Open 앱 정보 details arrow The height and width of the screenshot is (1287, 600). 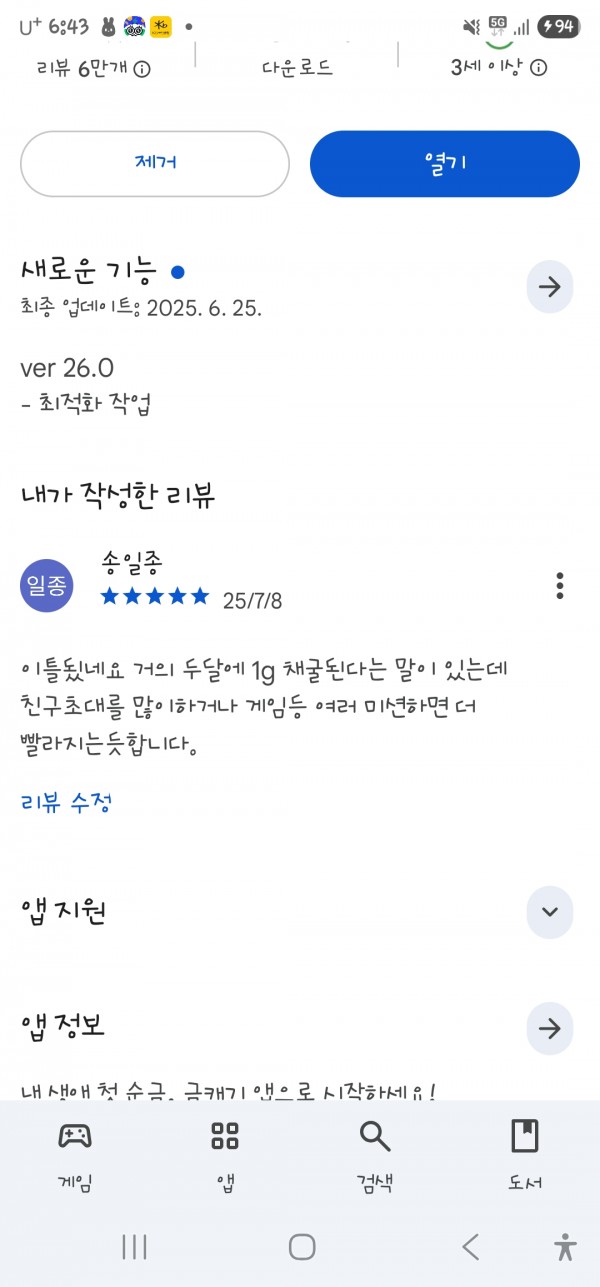click(x=550, y=1028)
